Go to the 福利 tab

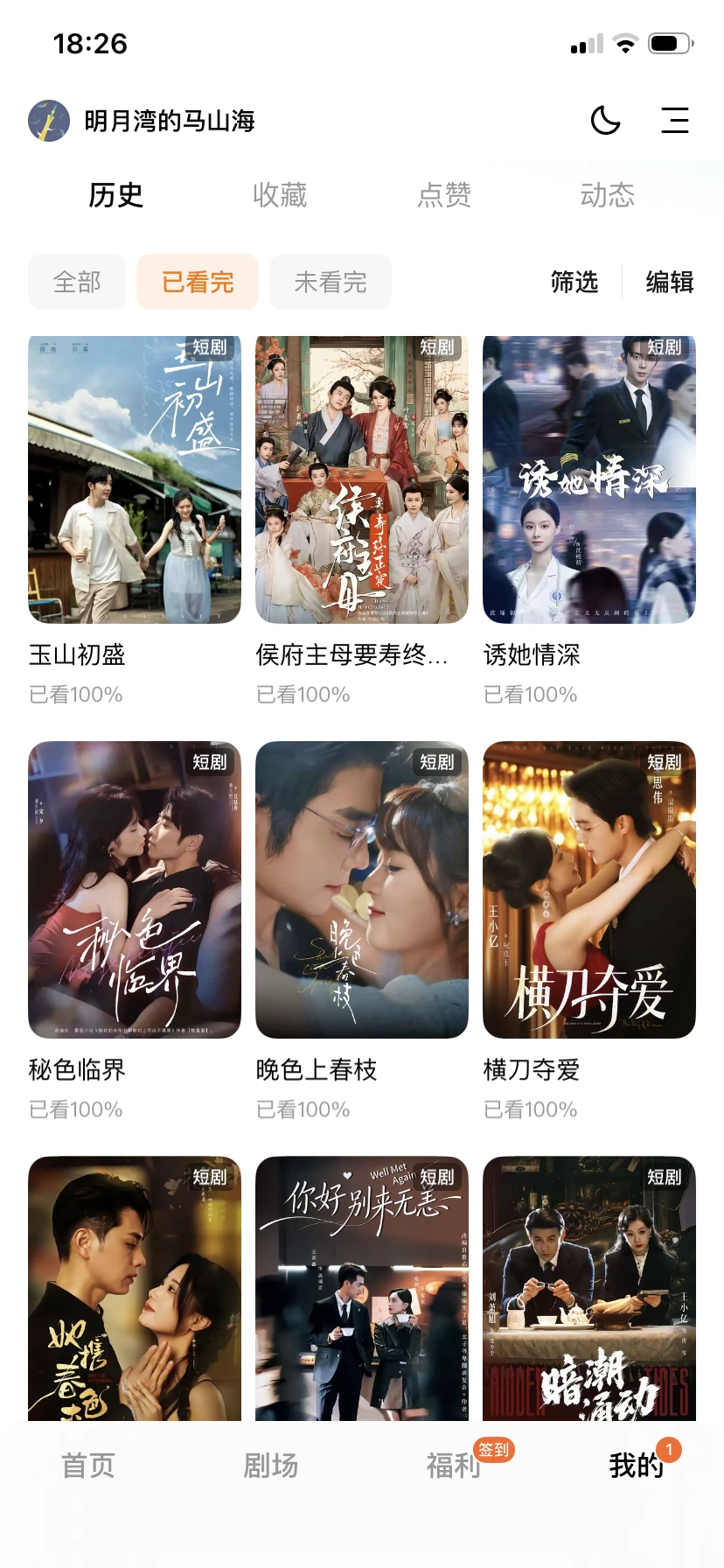coord(454,1465)
